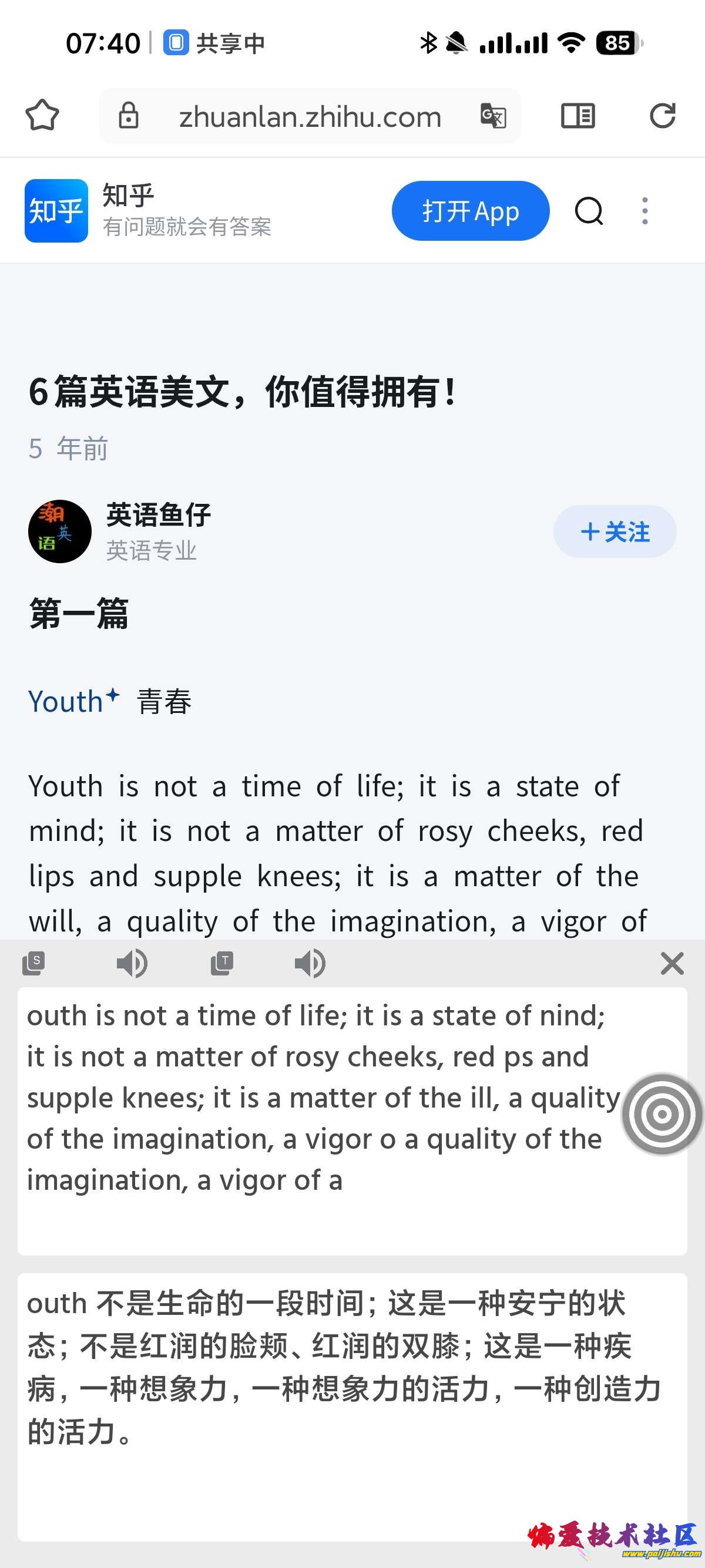
Task: Copy the source text (S icon)
Action: [x=34, y=963]
